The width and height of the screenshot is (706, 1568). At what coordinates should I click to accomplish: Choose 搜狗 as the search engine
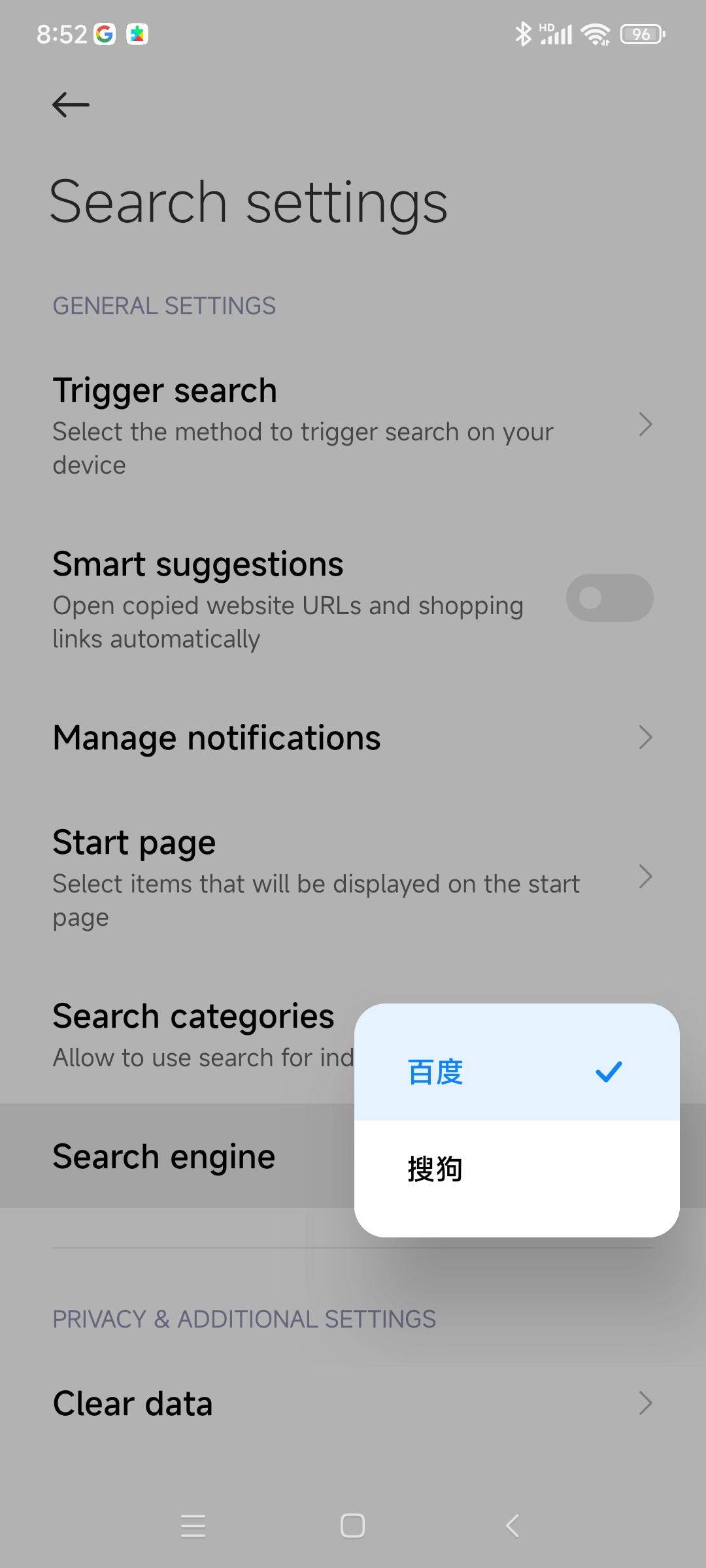(516, 1169)
